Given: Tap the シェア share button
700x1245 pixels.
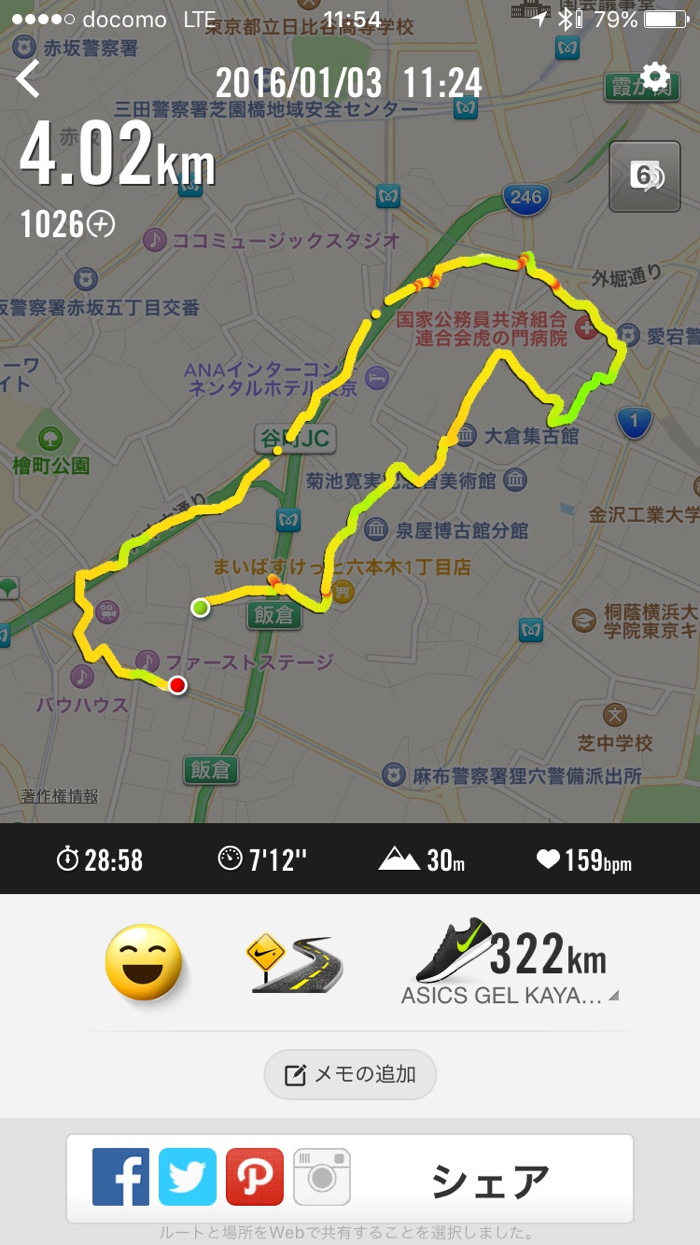Looking at the screenshot, I should 490,1180.
